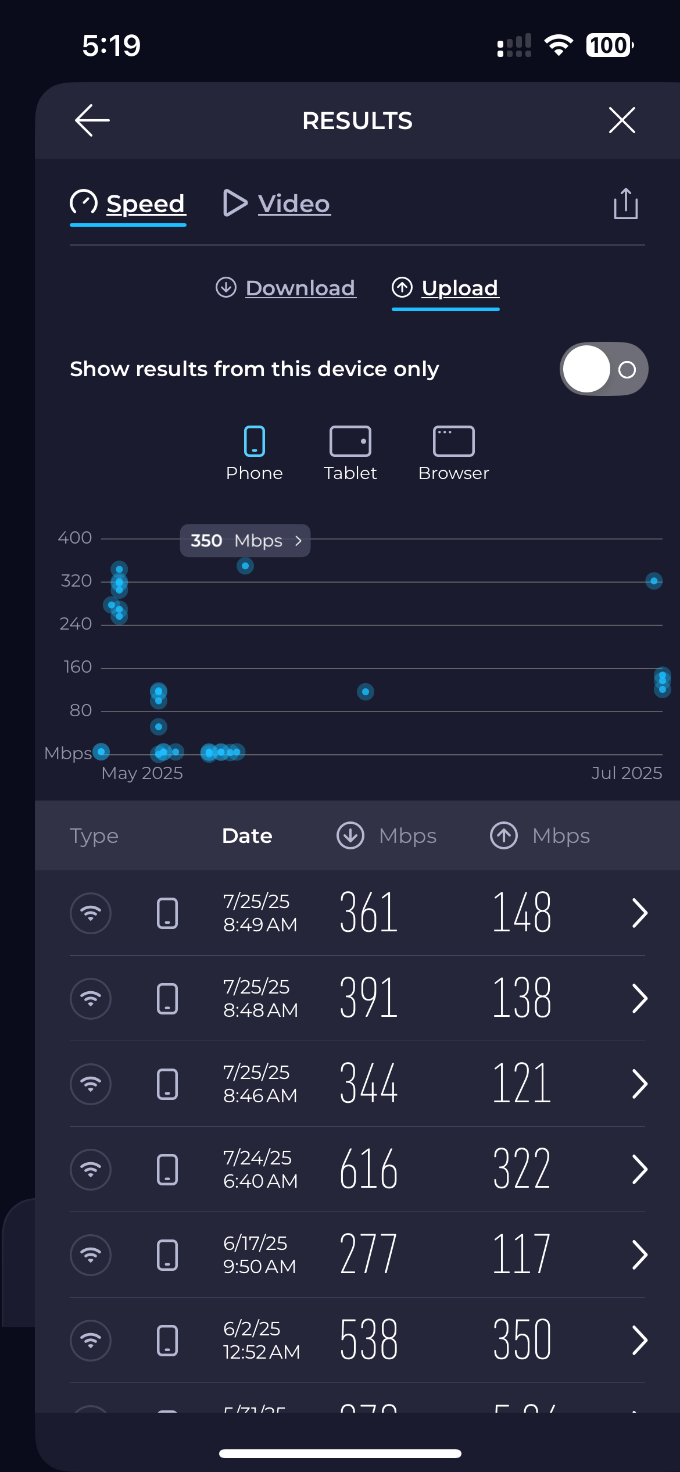Toggle show results from this device only
Image resolution: width=680 pixels, height=1472 pixels.
point(603,369)
